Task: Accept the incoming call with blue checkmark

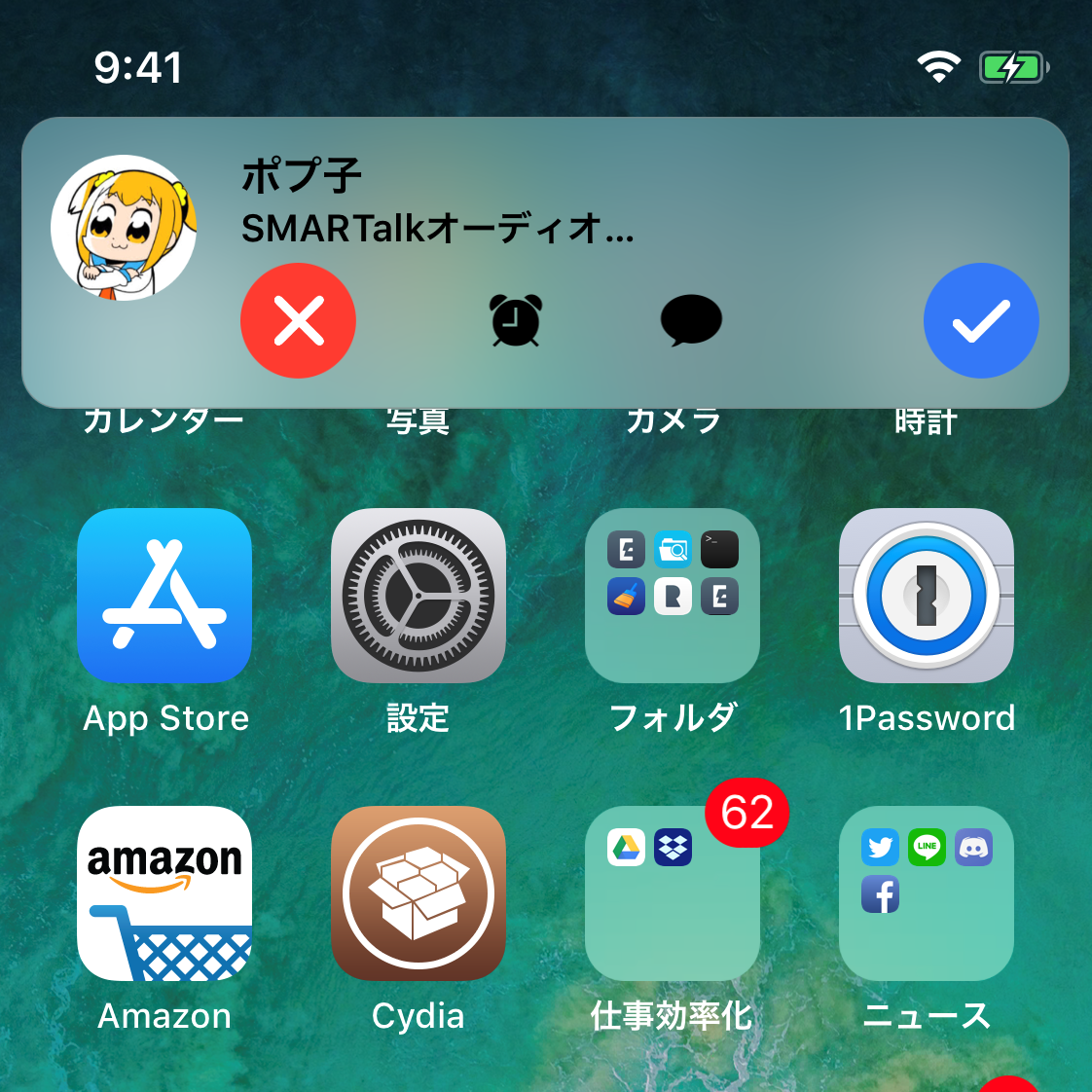Action: [x=980, y=320]
